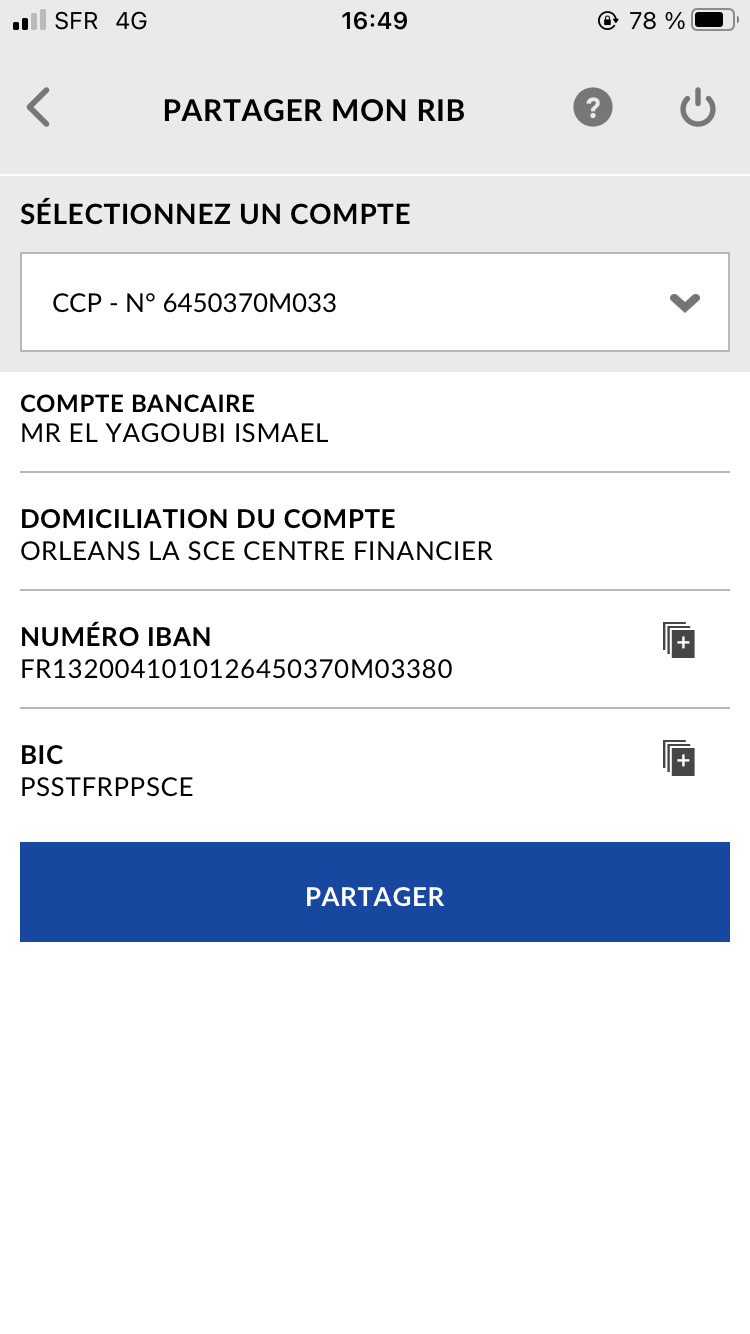
Task: Tap the Partager button
Action: click(x=375, y=892)
